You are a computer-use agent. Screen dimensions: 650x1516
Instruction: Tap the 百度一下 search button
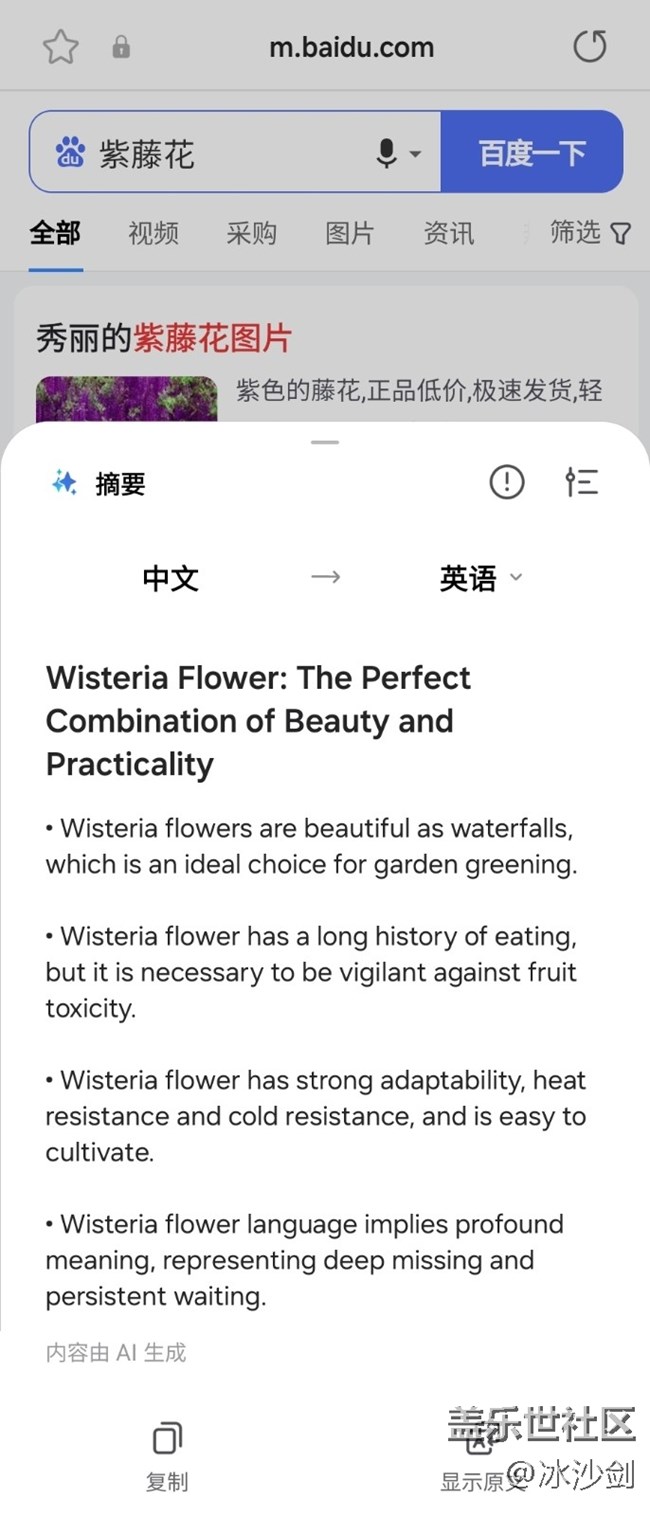[x=531, y=153]
